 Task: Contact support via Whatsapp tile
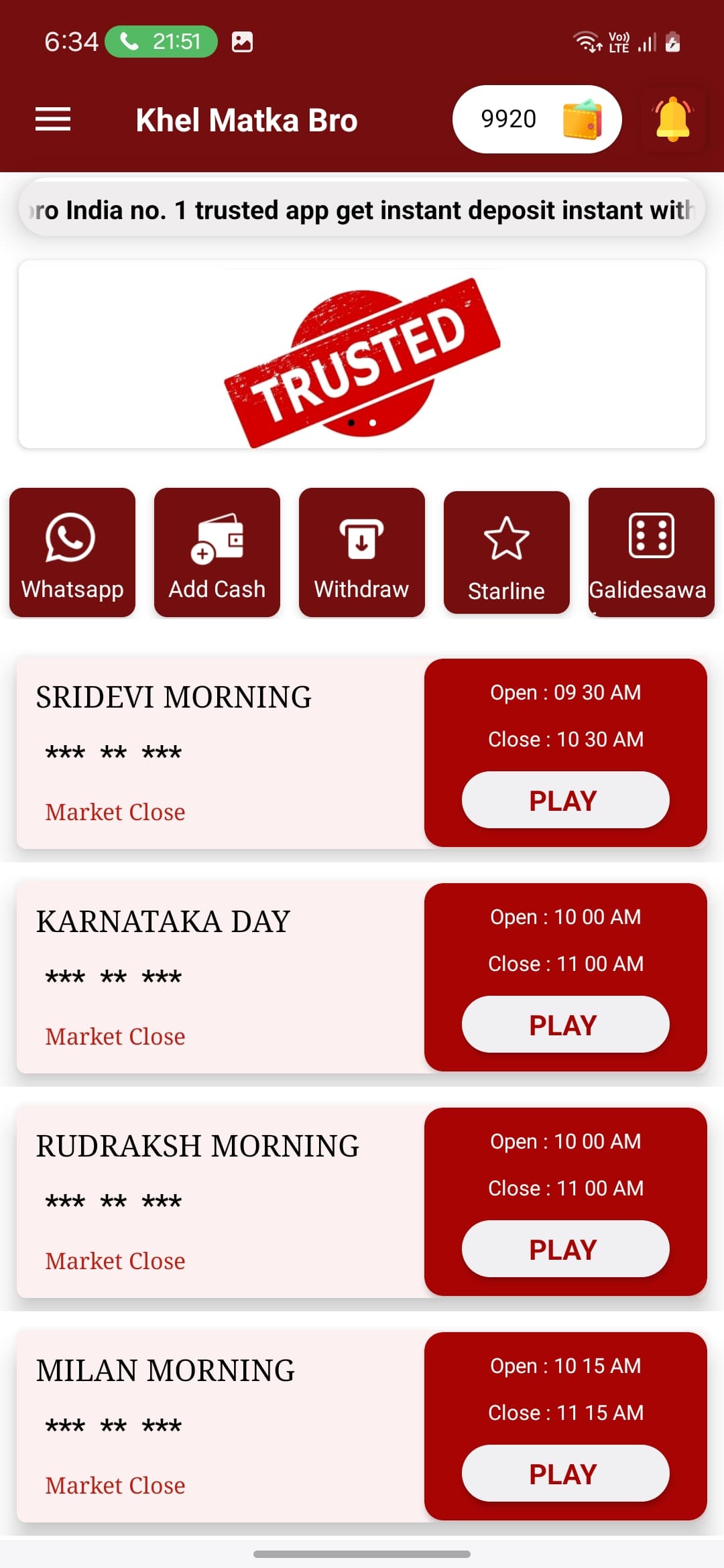[x=72, y=552]
